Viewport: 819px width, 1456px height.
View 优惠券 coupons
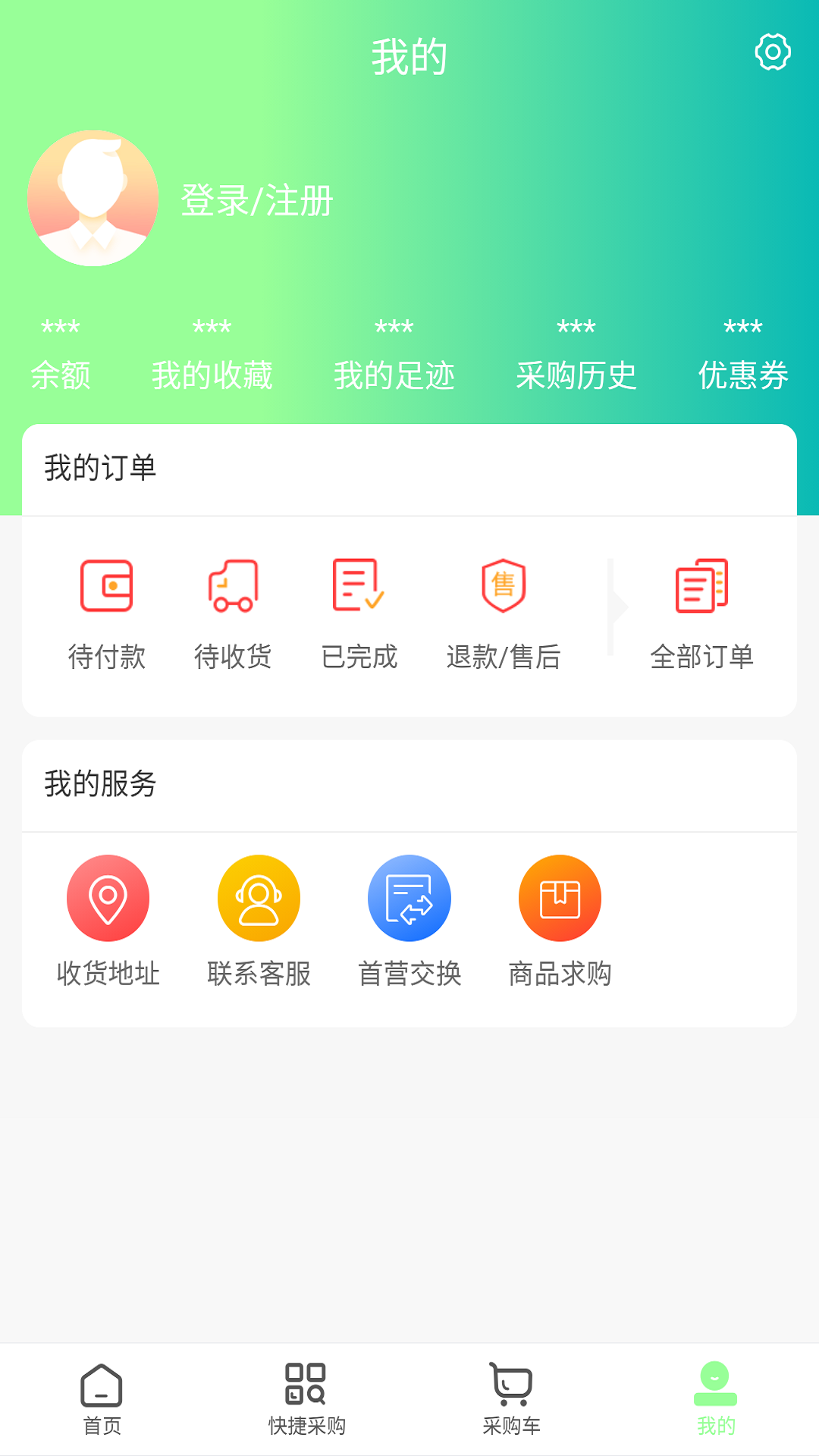pos(742,356)
